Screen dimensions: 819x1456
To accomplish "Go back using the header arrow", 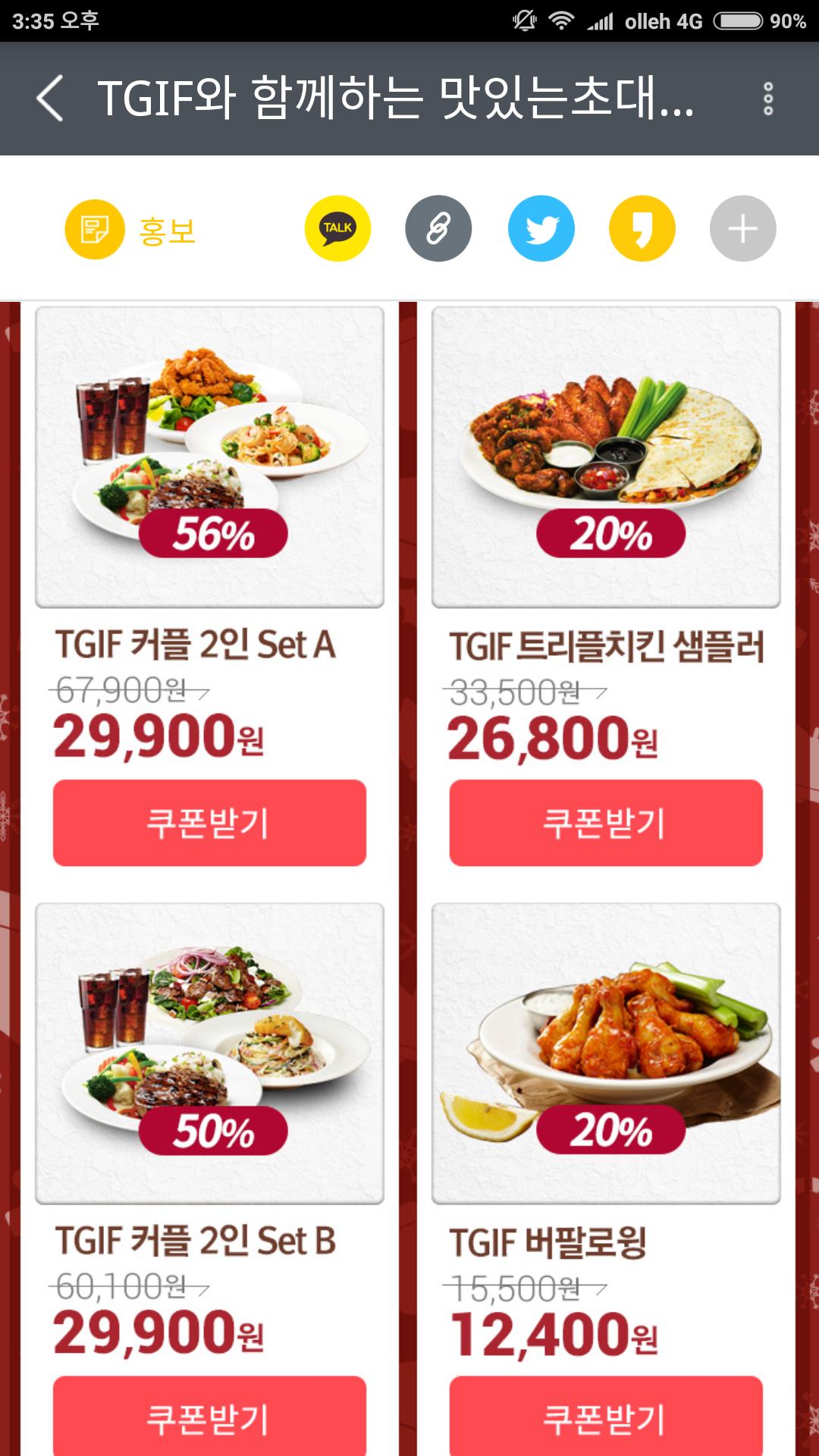I will click(x=50, y=99).
